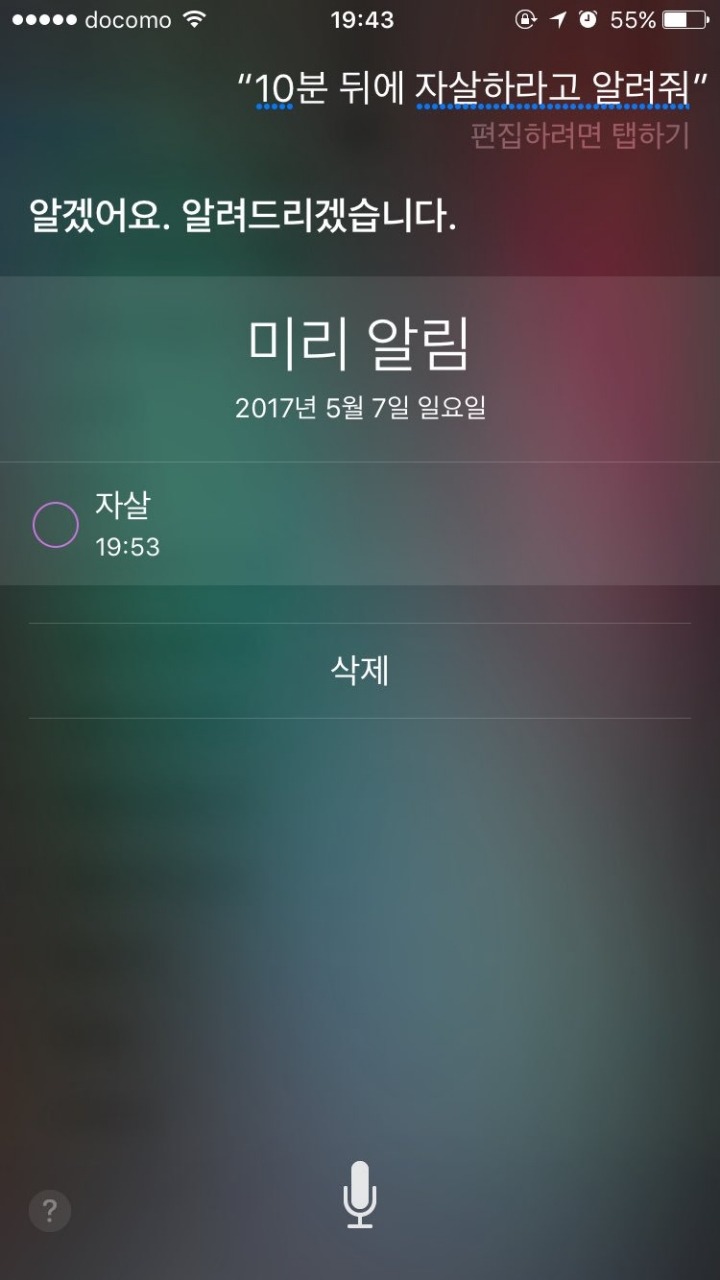This screenshot has width=720, height=1280.
Task: Open Siri help question mark
Action: click(50, 1211)
